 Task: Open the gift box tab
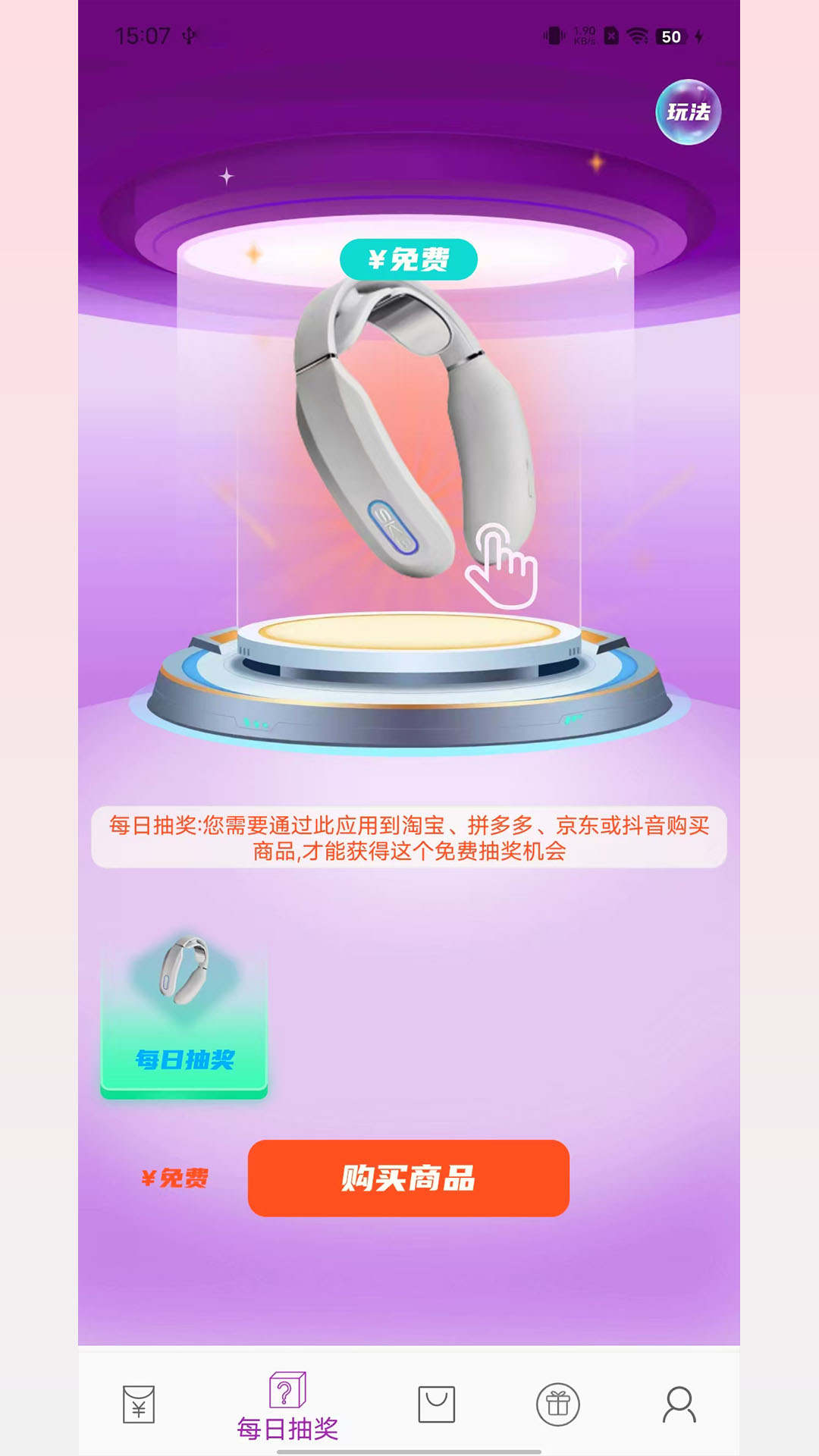click(x=557, y=1404)
